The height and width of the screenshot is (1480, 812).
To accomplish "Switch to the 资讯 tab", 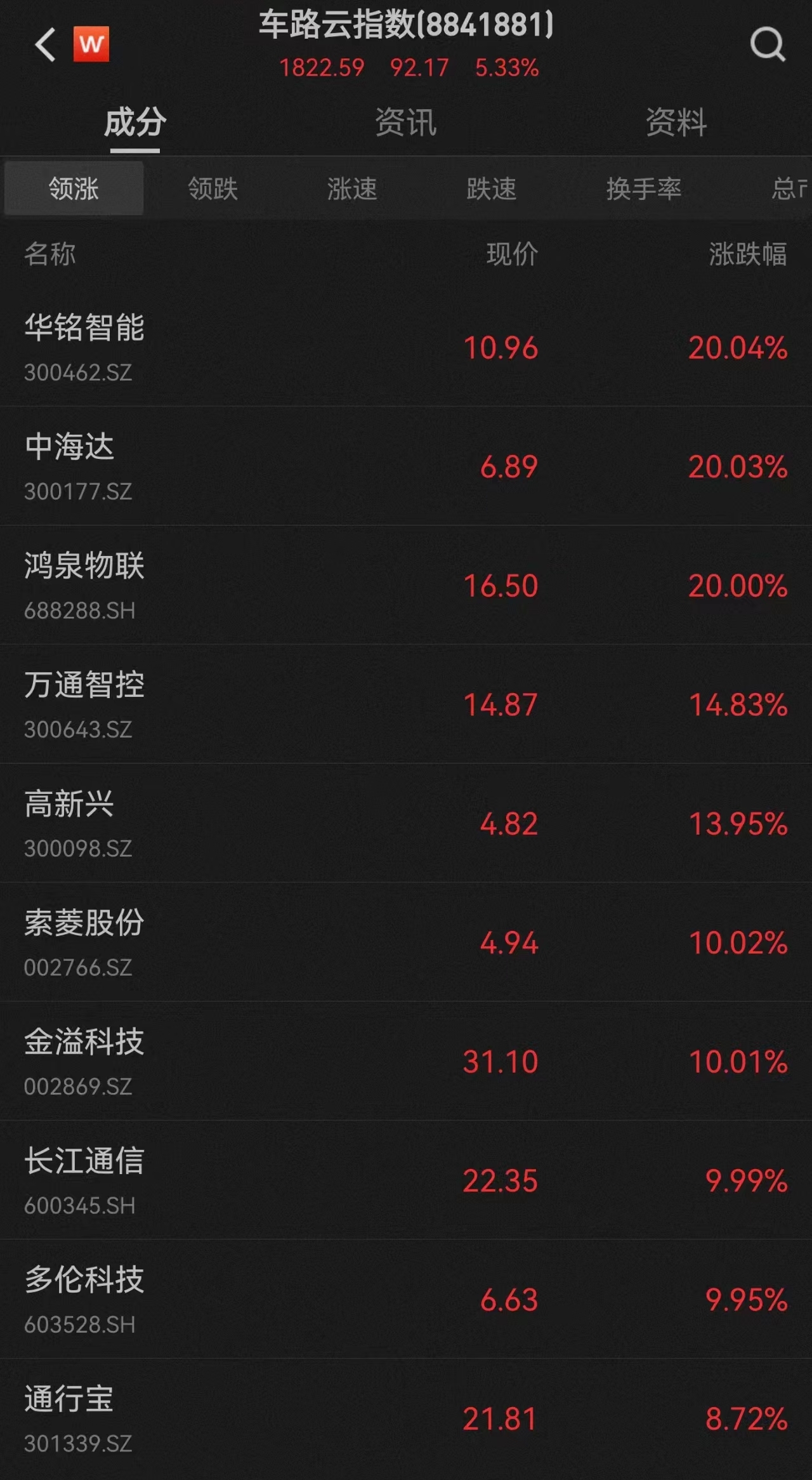I will tap(406, 122).
